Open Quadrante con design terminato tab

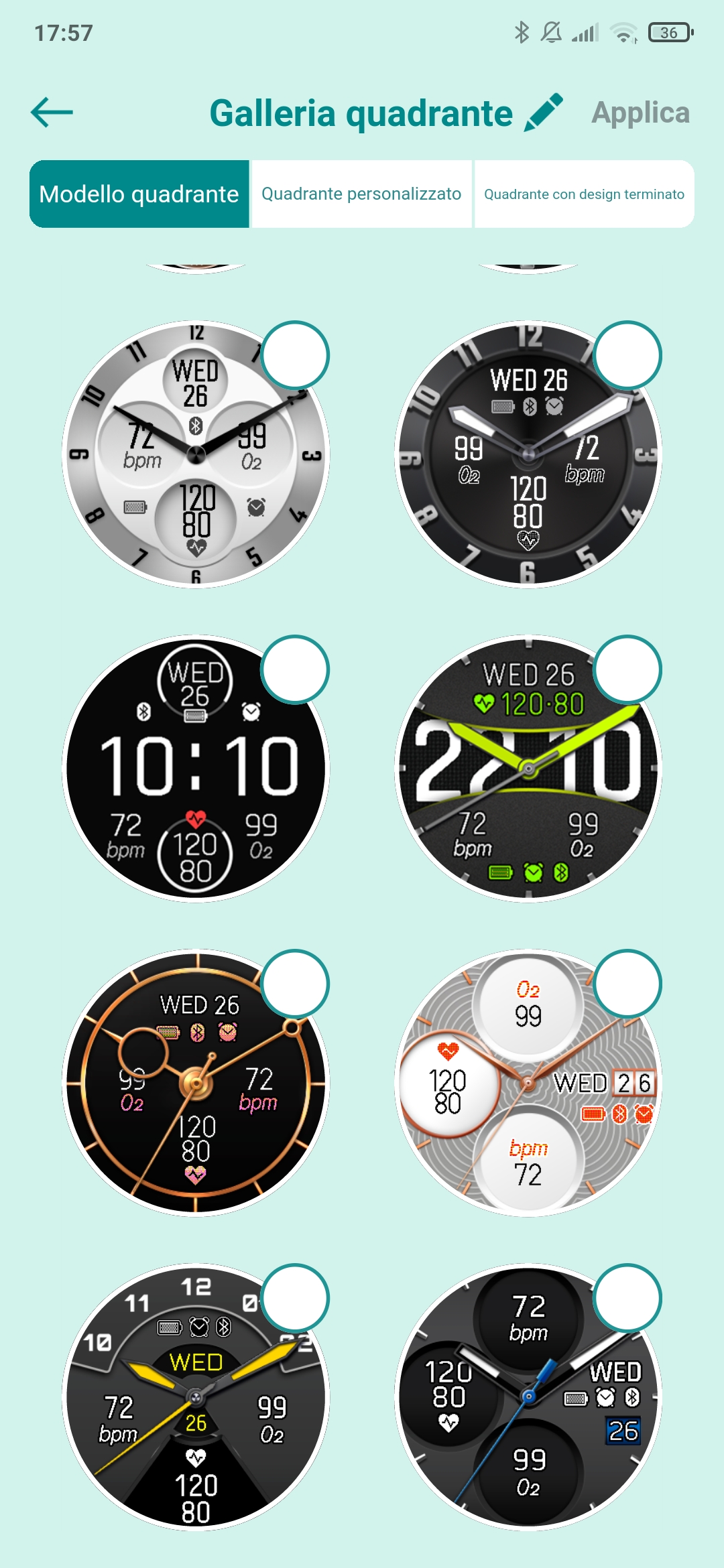click(584, 194)
